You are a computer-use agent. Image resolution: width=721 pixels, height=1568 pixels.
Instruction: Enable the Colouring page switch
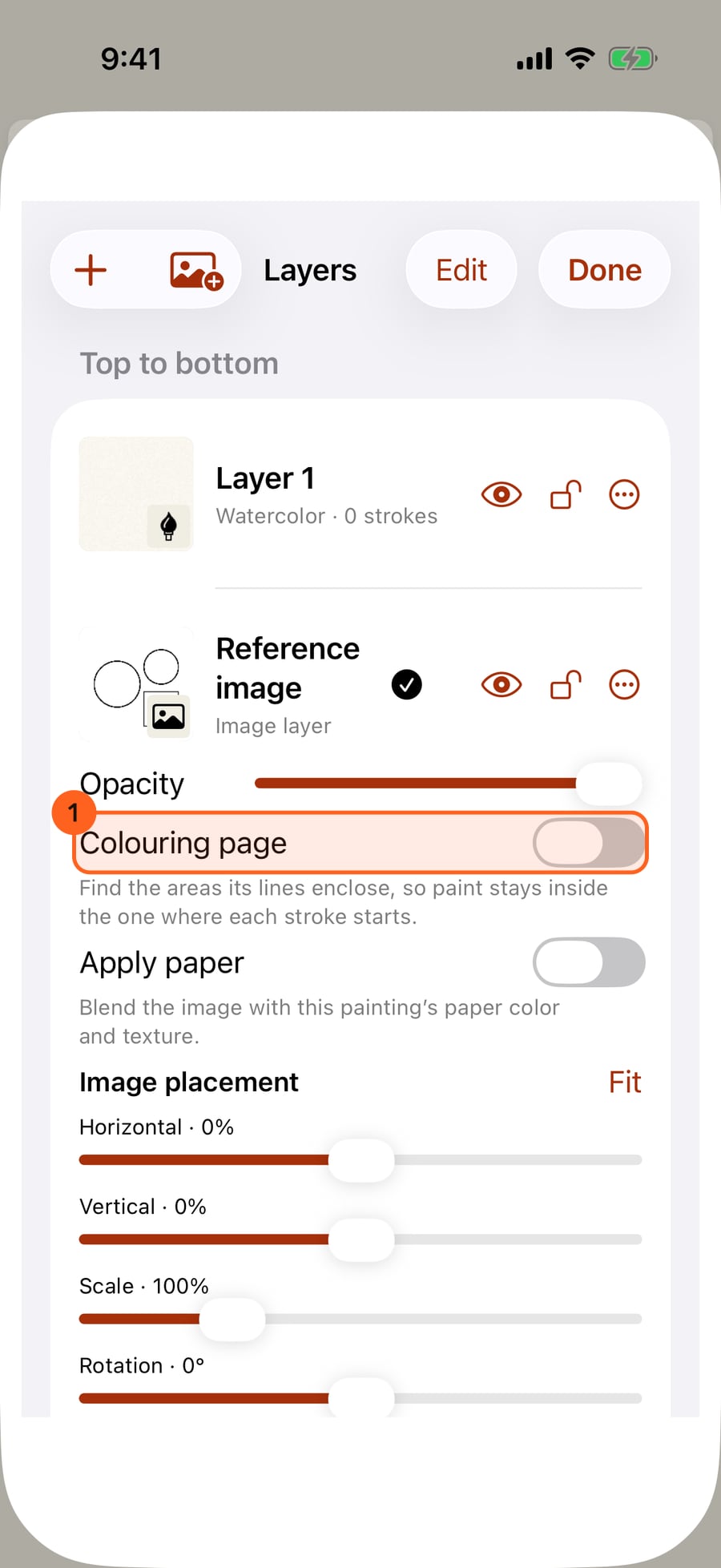click(x=589, y=843)
